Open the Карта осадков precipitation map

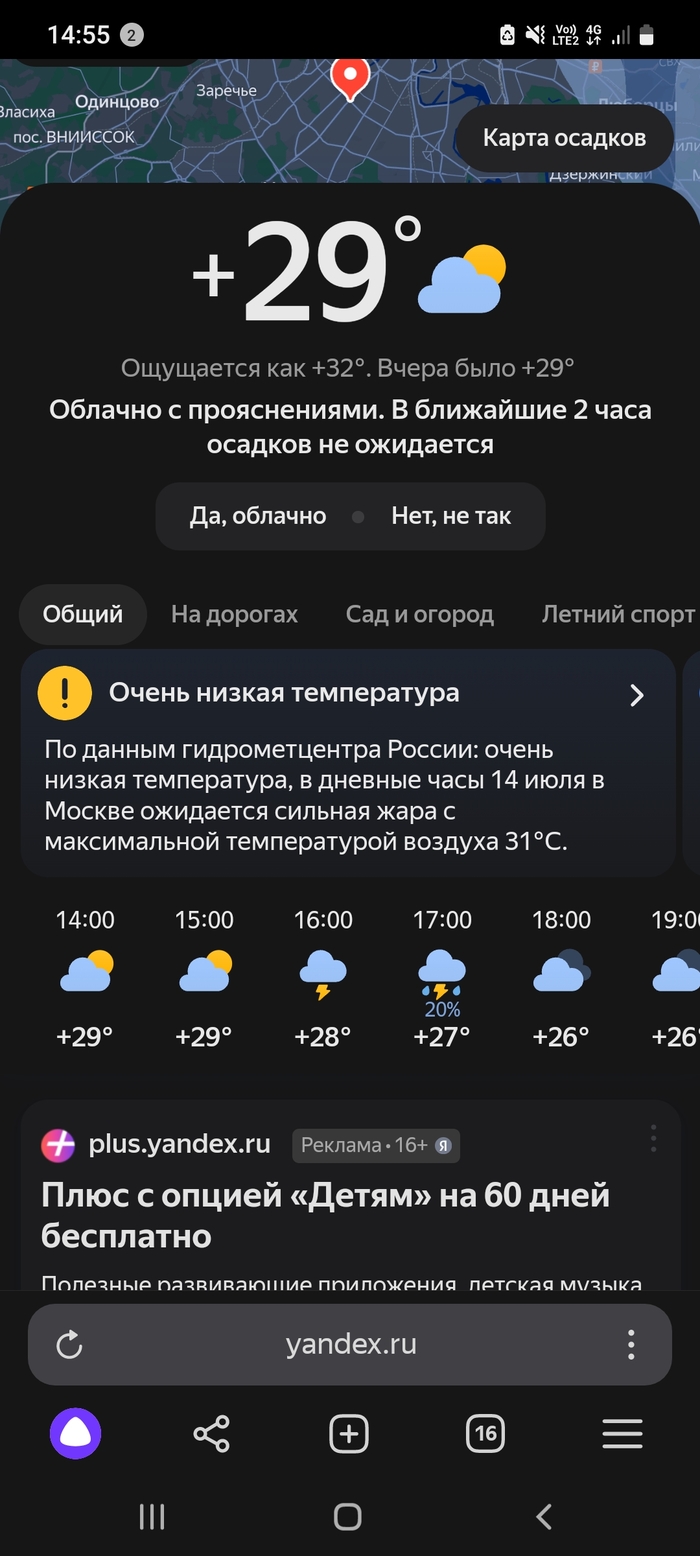[564, 138]
